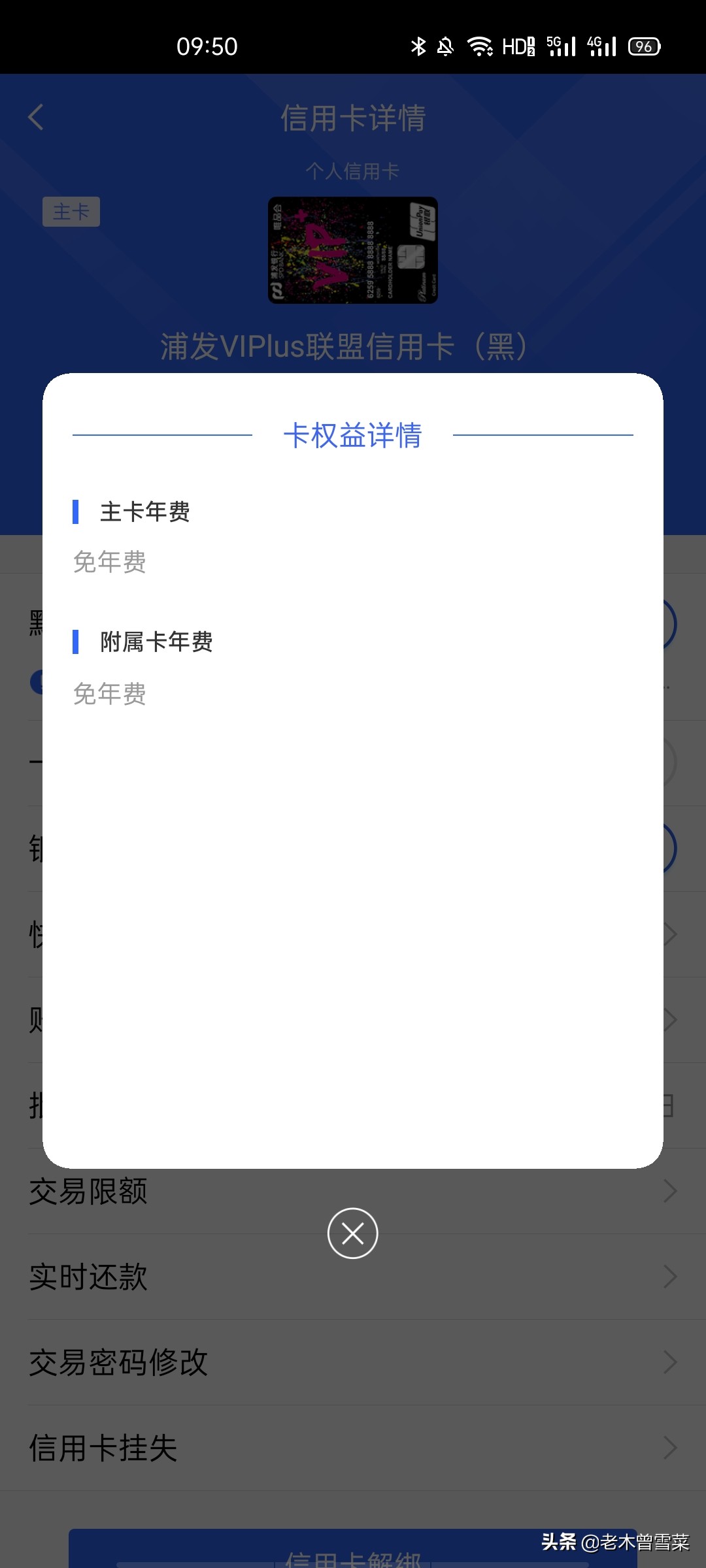Tap the battery indicator showing 96

coord(644,46)
